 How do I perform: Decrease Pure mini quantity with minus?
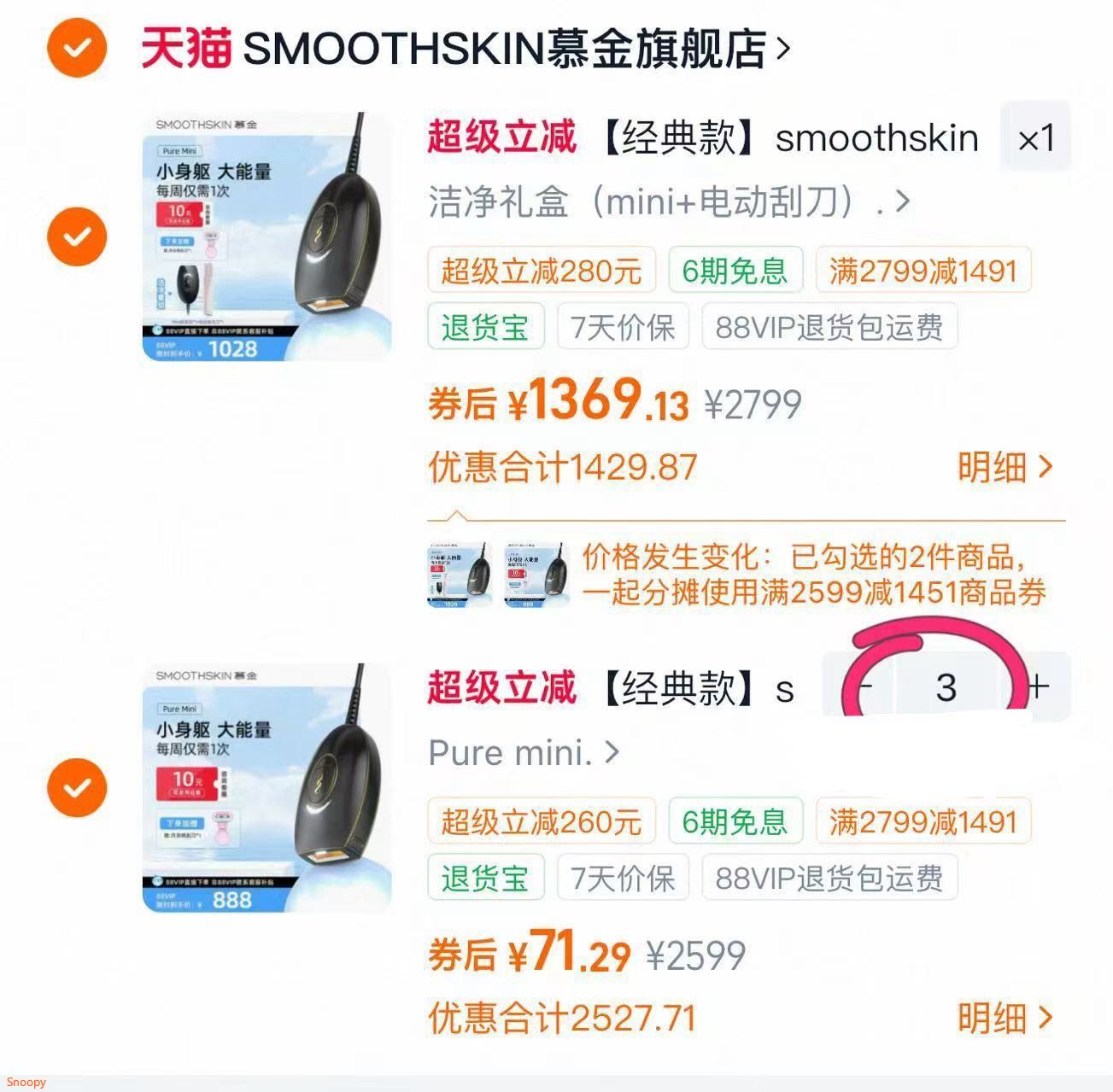coord(863,686)
